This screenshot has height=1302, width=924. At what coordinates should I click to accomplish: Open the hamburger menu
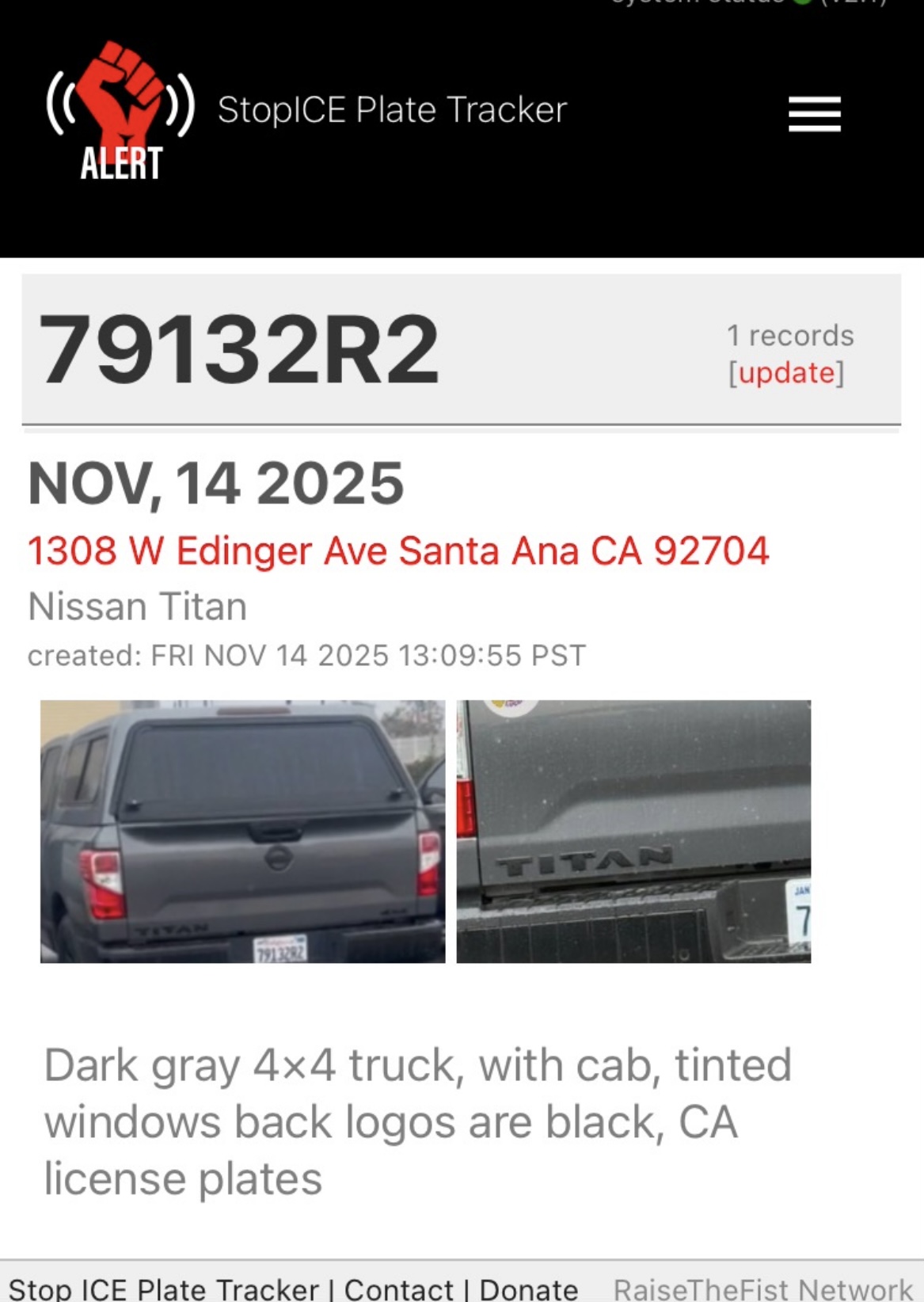[x=814, y=115]
